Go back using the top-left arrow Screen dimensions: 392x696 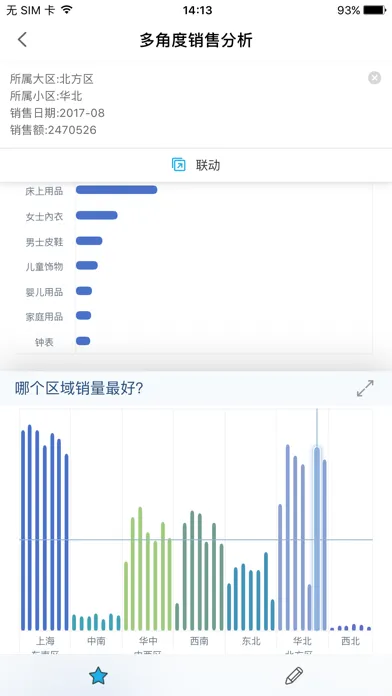pos(22,40)
